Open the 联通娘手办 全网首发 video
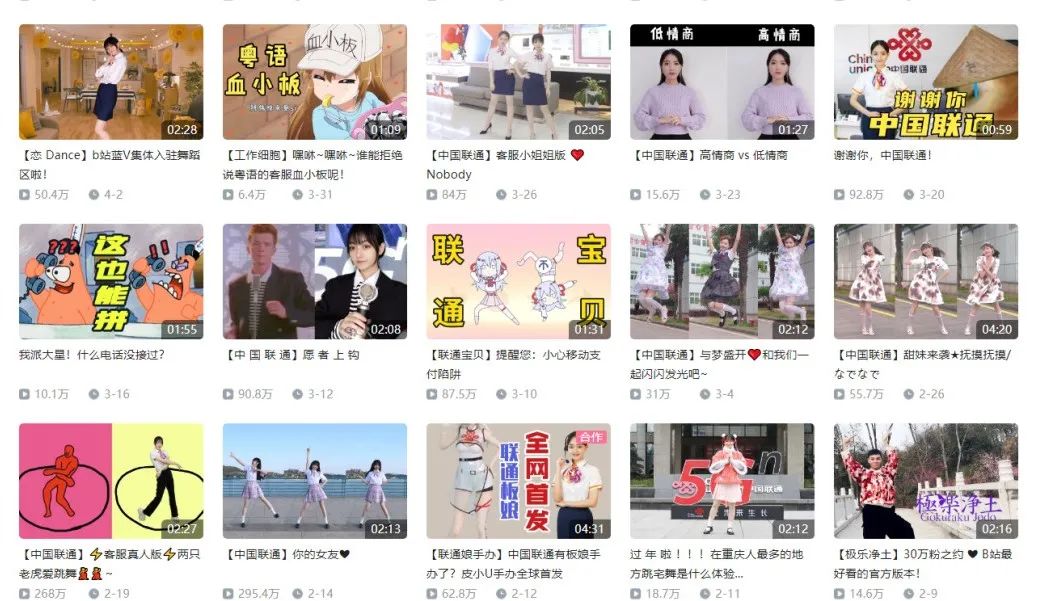 518,481
